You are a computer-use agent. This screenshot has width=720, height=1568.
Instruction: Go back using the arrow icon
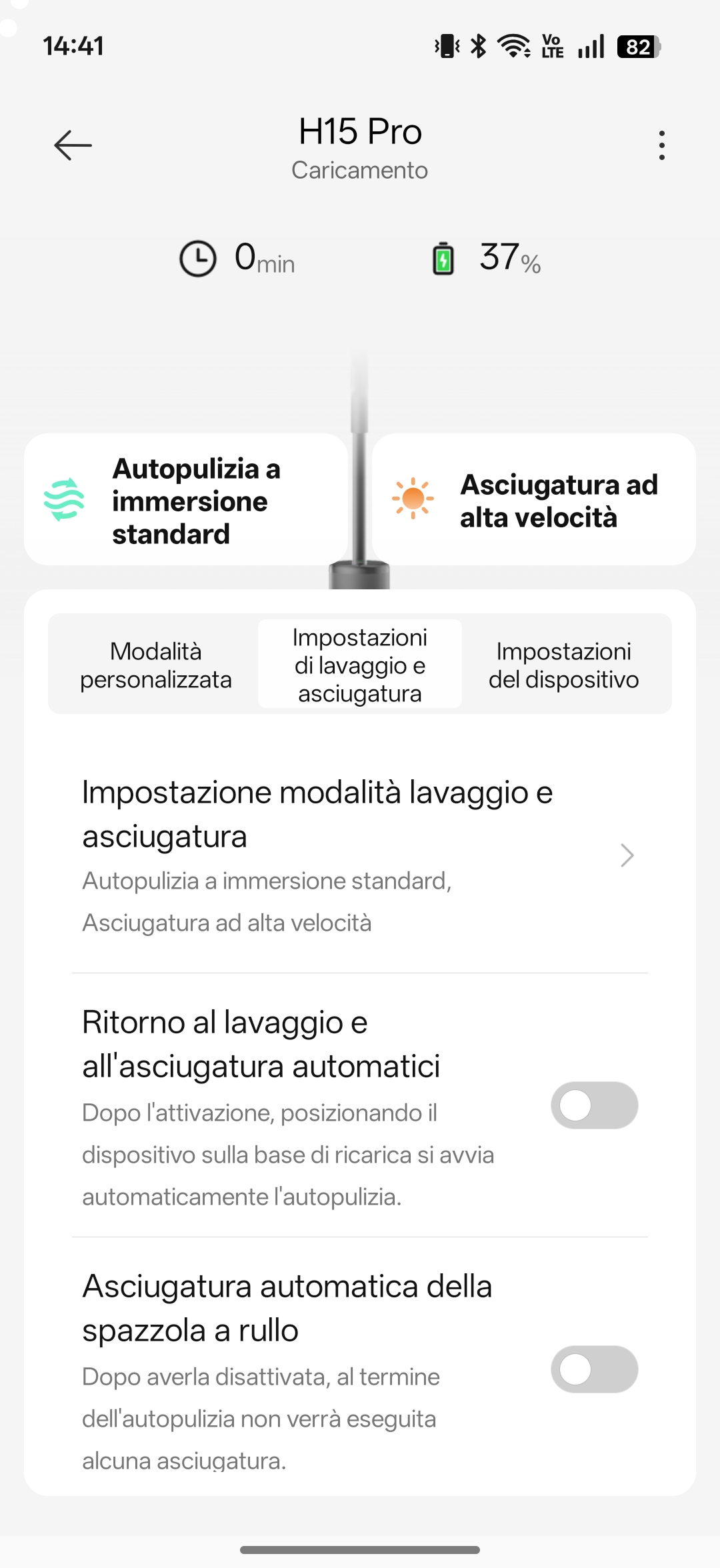coord(73,145)
